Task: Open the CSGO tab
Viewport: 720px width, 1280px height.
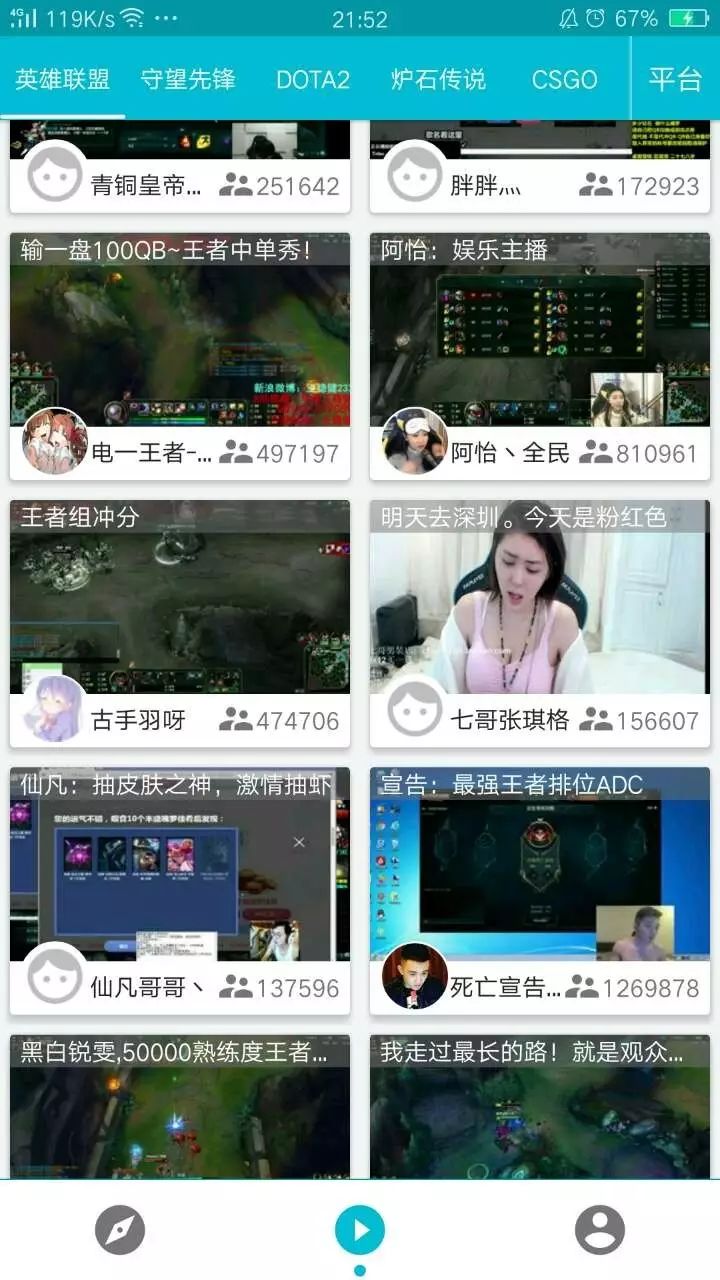Action: (x=564, y=80)
